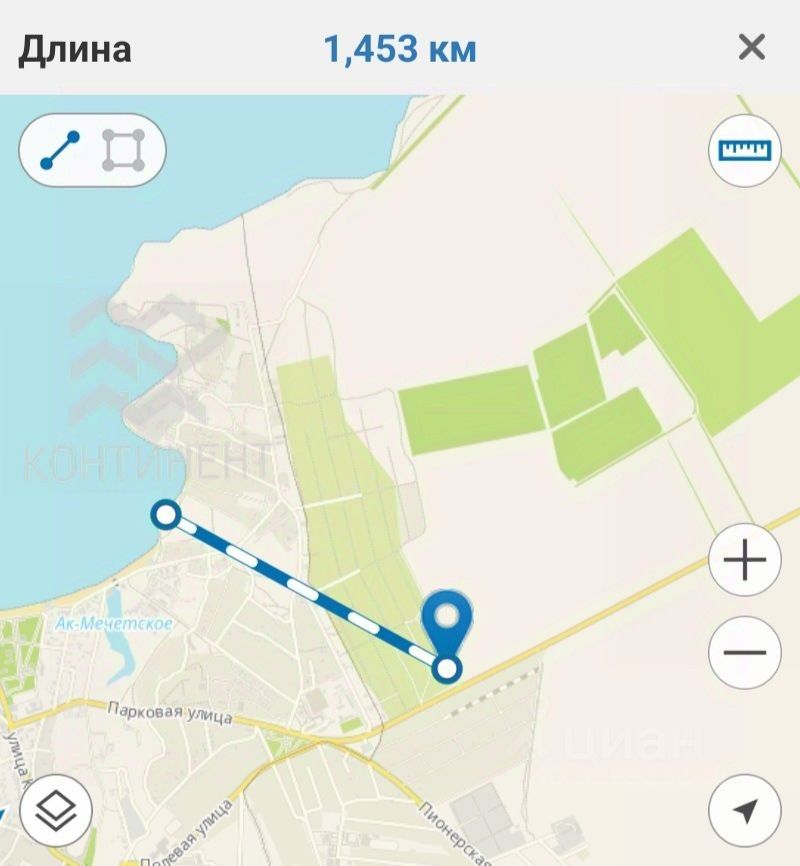
Task: Tap the end point under the pin
Action: [x=449, y=668]
